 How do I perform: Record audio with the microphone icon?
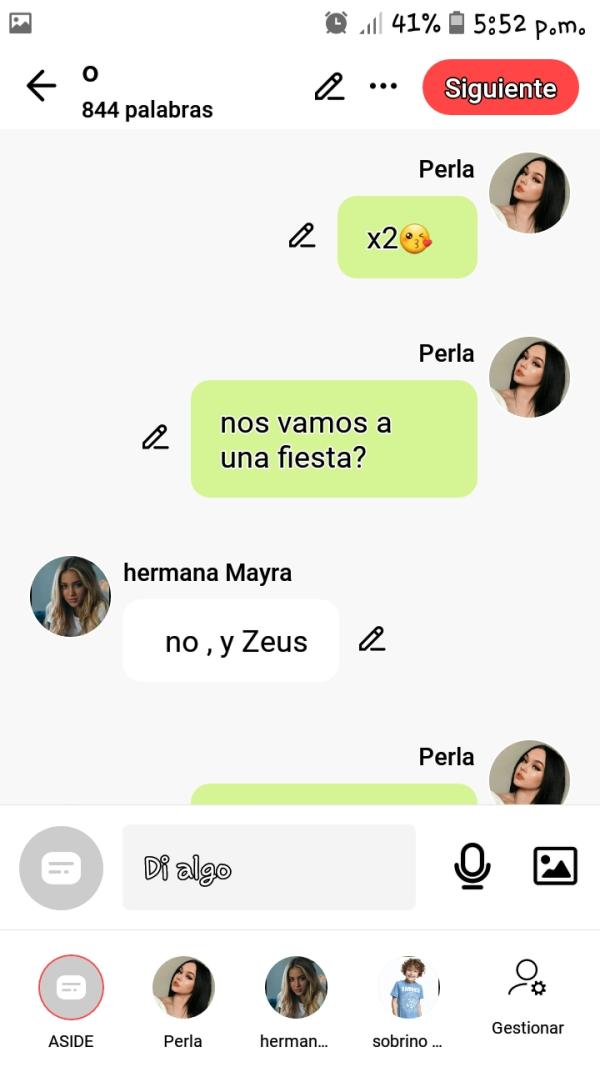(x=472, y=866)
